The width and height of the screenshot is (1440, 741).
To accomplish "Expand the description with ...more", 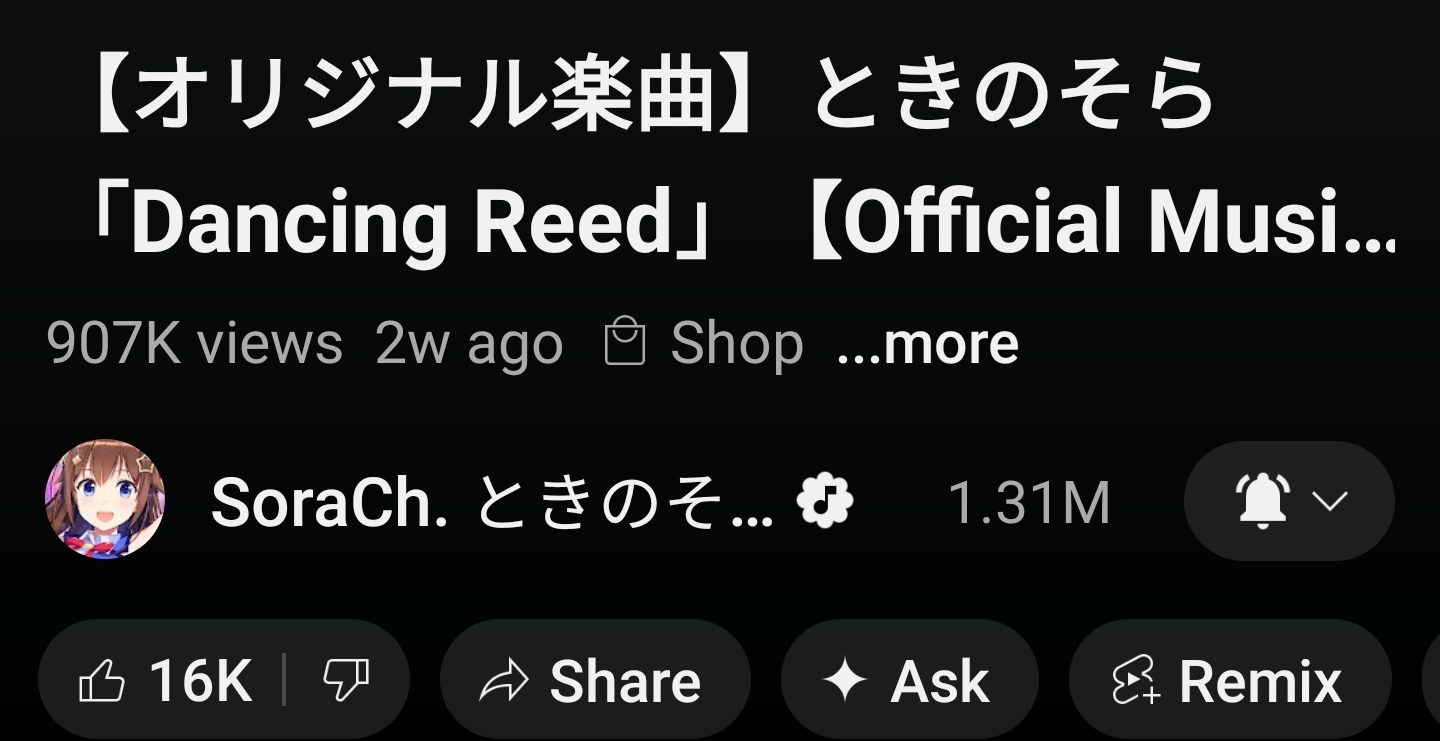I will point(927,344).
